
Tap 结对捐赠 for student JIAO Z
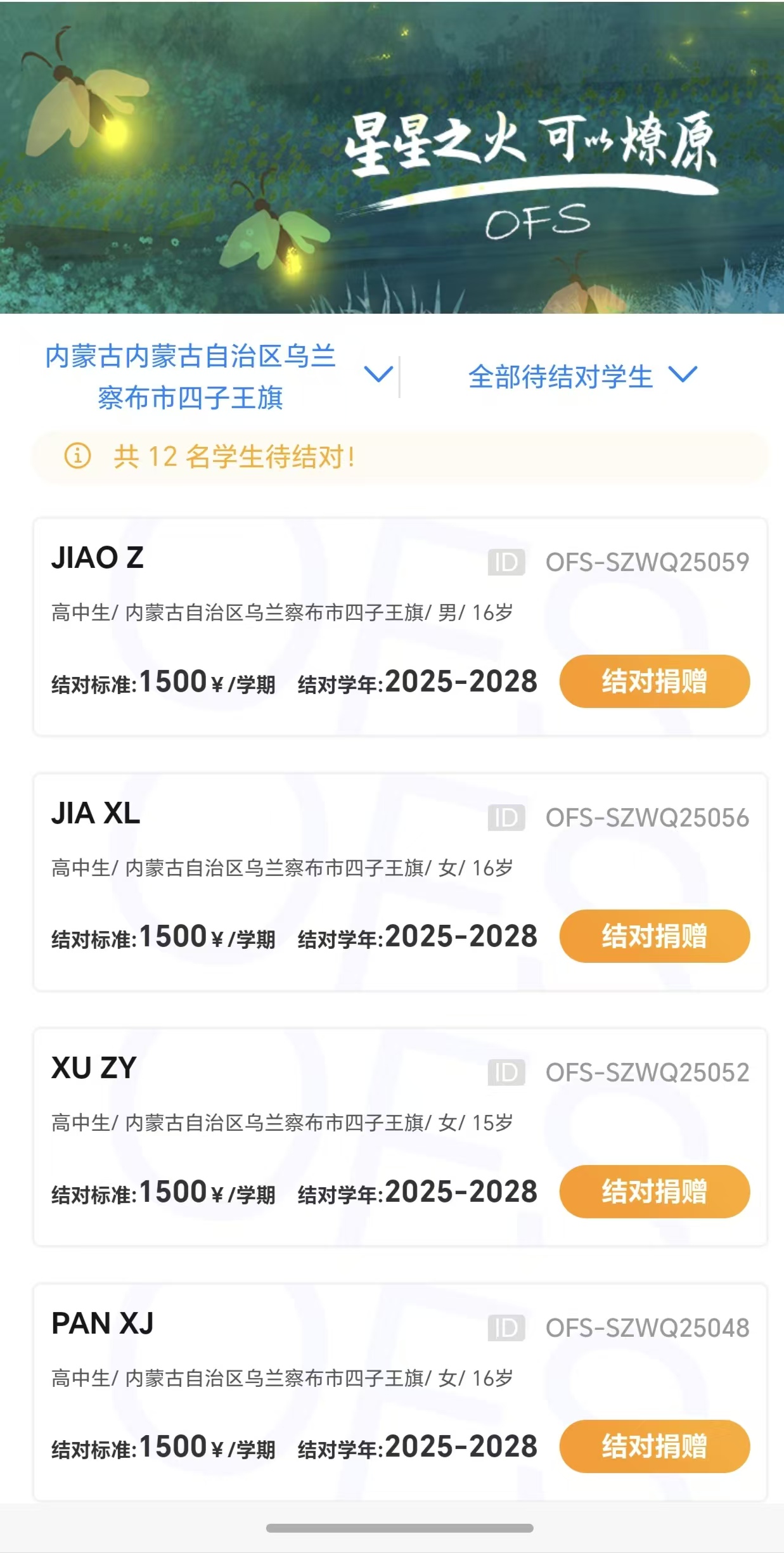point(654,681)
